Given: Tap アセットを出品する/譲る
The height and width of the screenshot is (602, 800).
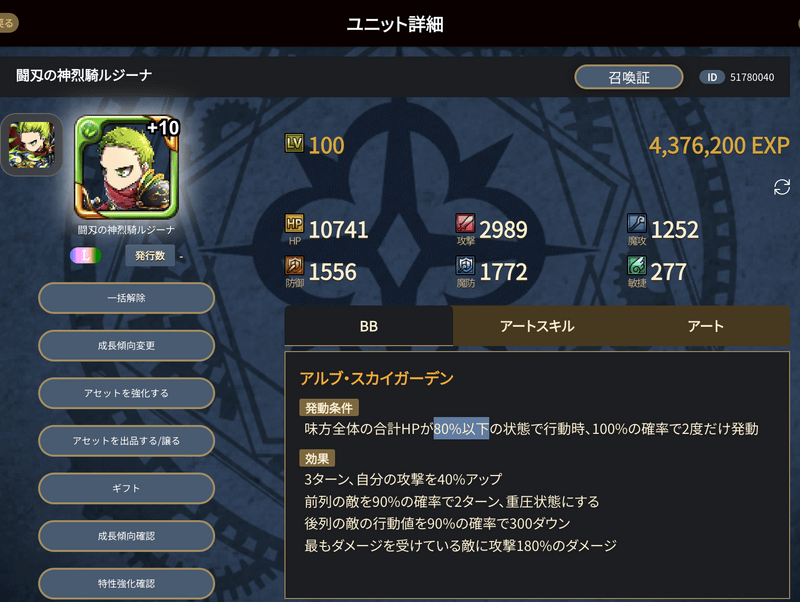Looking at the screenshot, I should pos(126,440).
